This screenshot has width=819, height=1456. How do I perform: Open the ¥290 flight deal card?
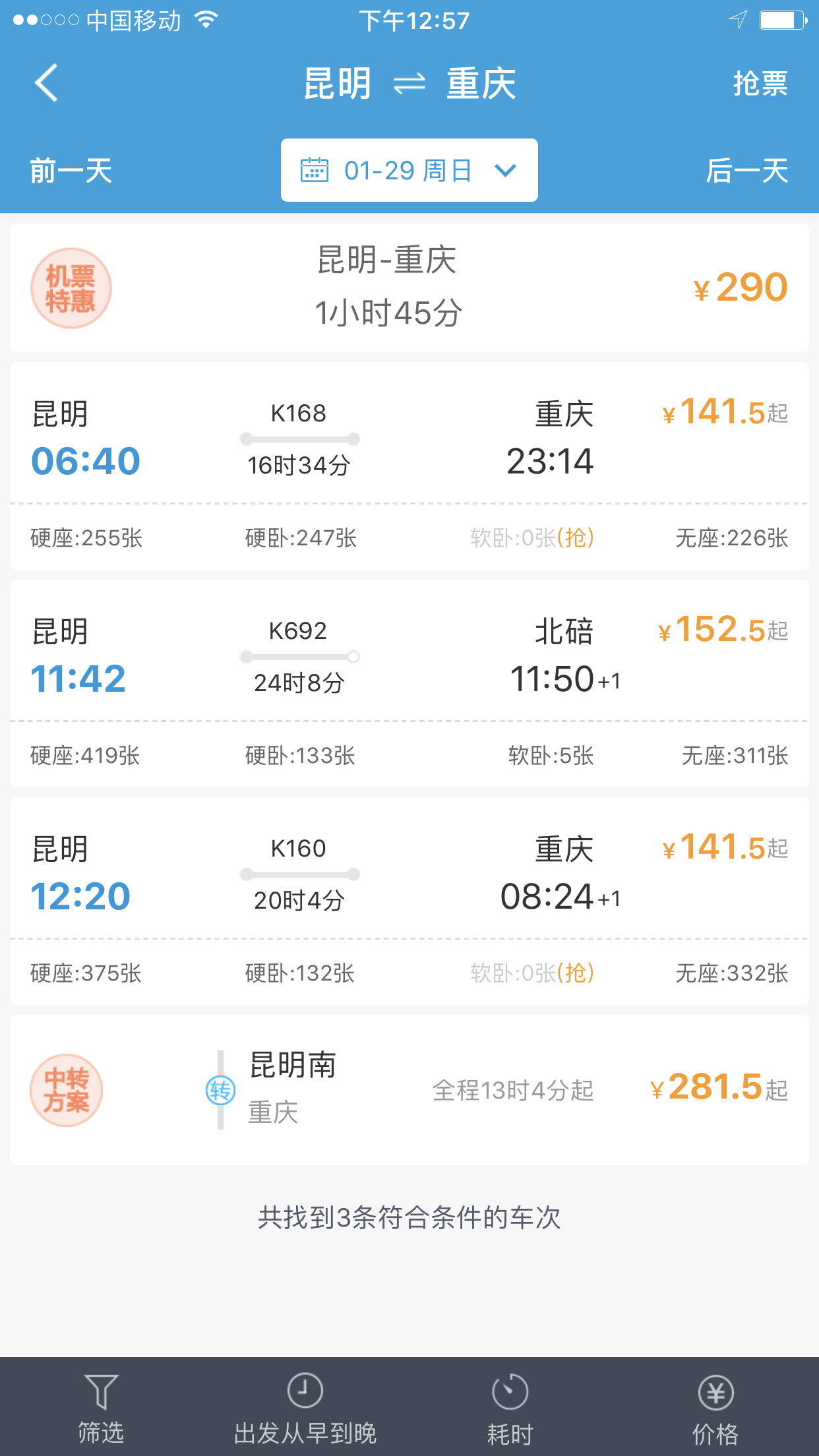(409, 288)
